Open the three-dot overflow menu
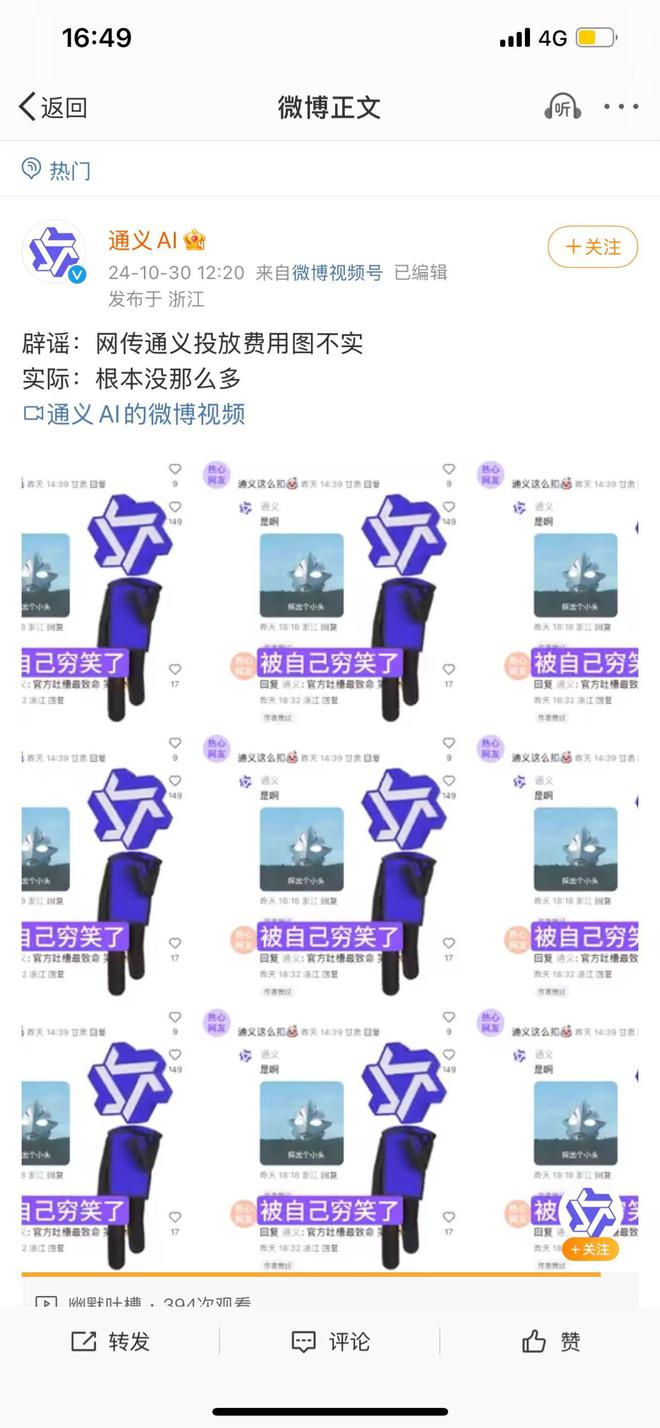 click(x=621, y=107)
